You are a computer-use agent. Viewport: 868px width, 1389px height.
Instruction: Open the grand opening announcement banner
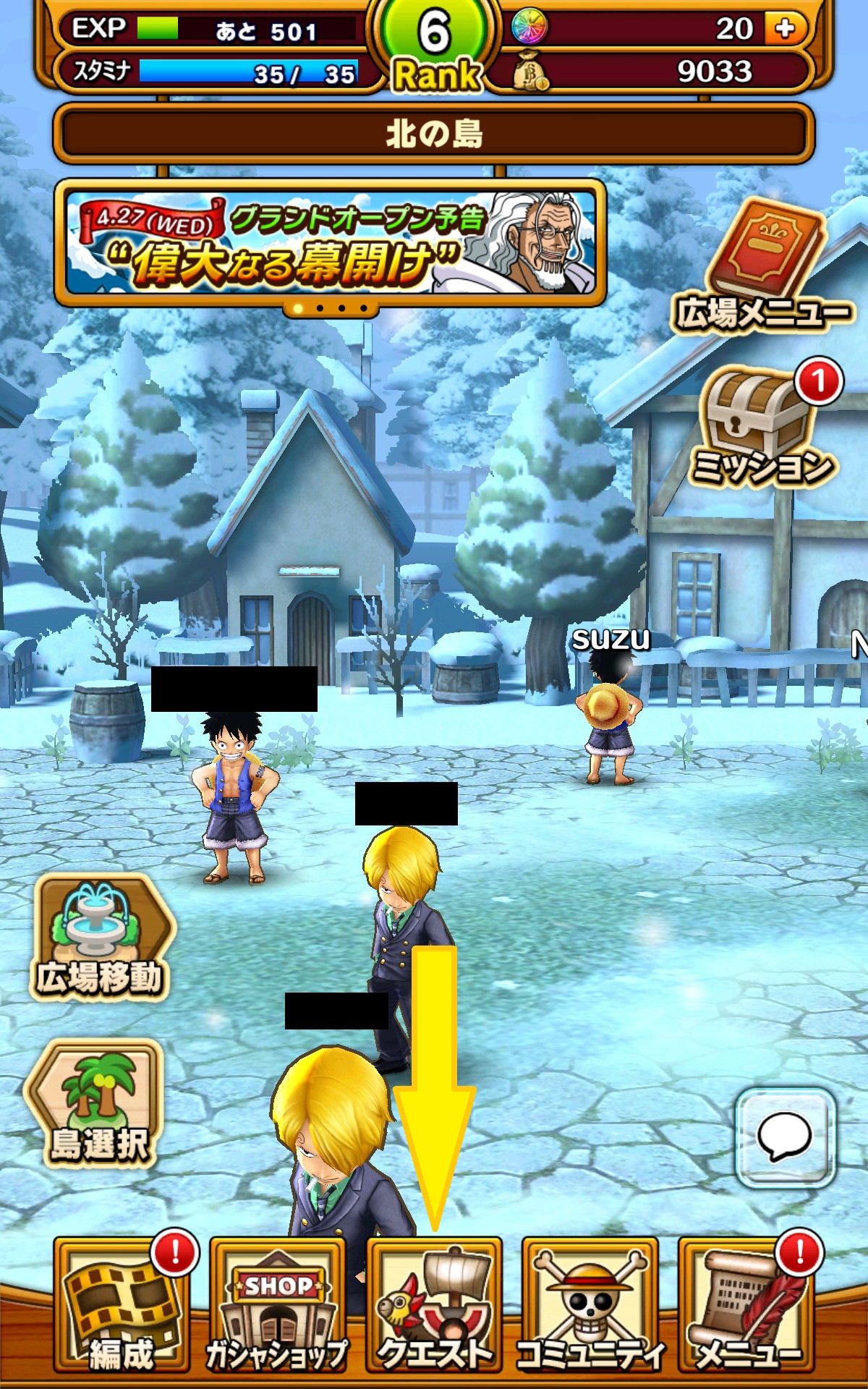coord(330,242)
